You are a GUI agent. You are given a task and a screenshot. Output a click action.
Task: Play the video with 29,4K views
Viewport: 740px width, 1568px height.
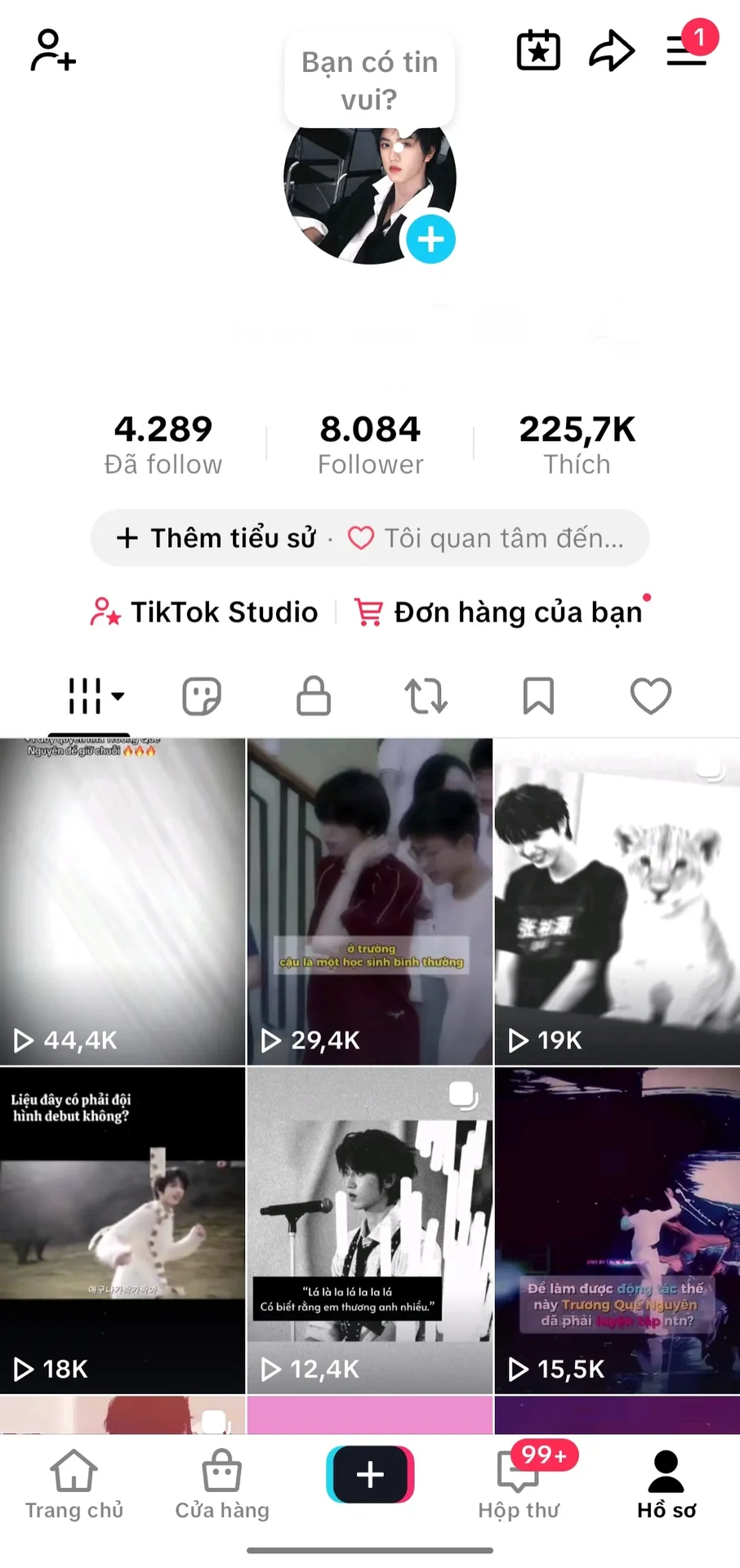click(x=370, y=902)
